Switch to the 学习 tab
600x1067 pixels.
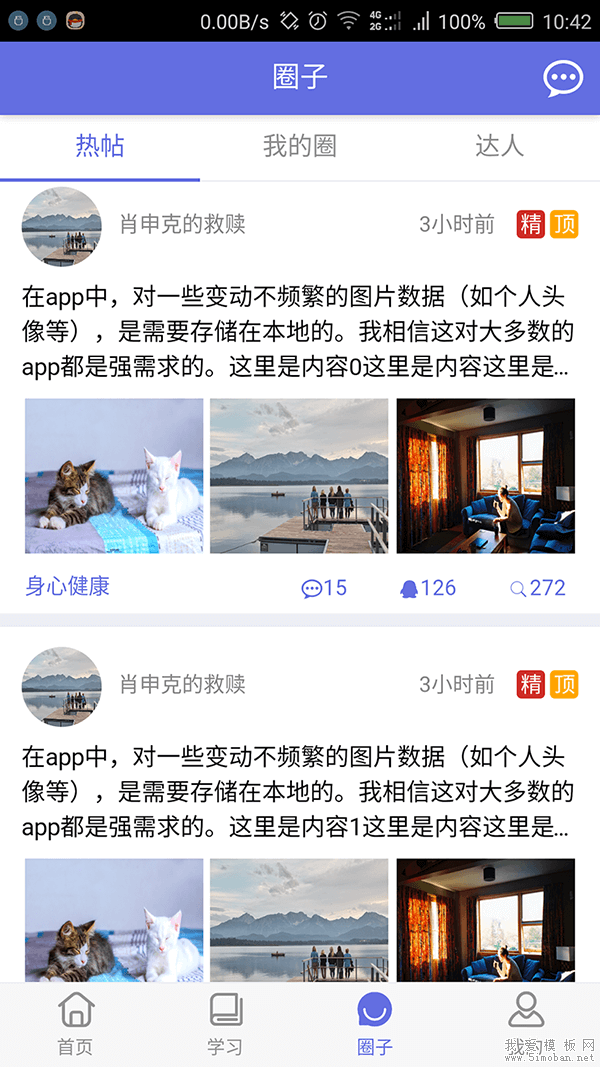[225, 1024]
